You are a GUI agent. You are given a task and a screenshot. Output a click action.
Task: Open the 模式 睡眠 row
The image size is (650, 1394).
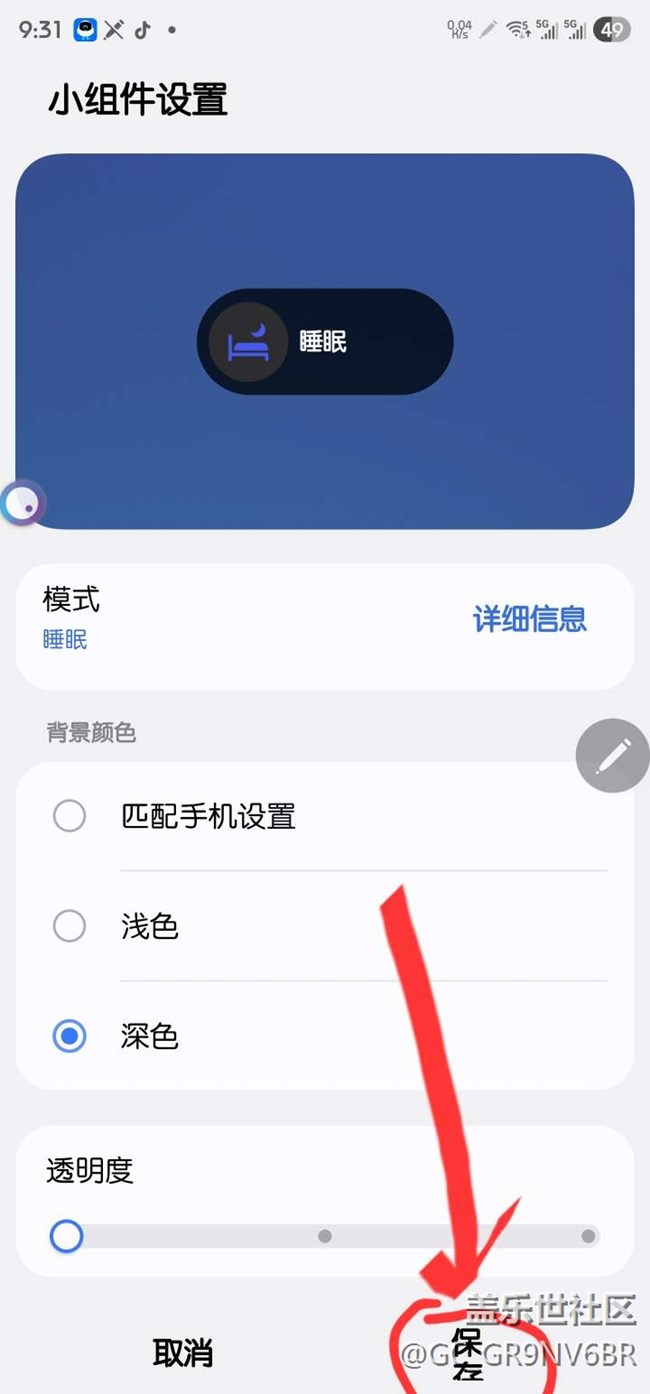tap(200, 620)
